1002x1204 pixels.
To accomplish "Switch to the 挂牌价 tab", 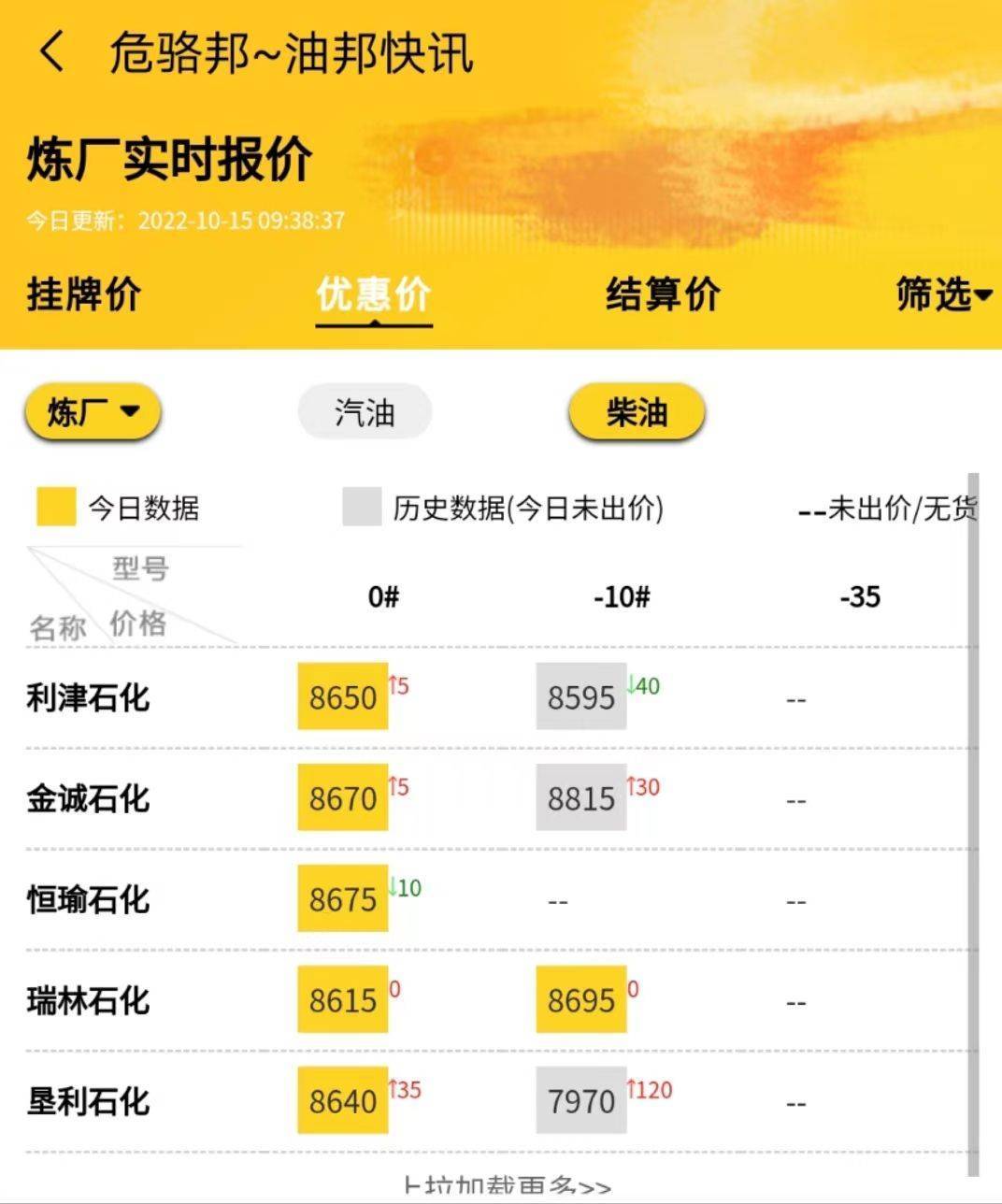I will pyautogui.click(x=84, y=294).
